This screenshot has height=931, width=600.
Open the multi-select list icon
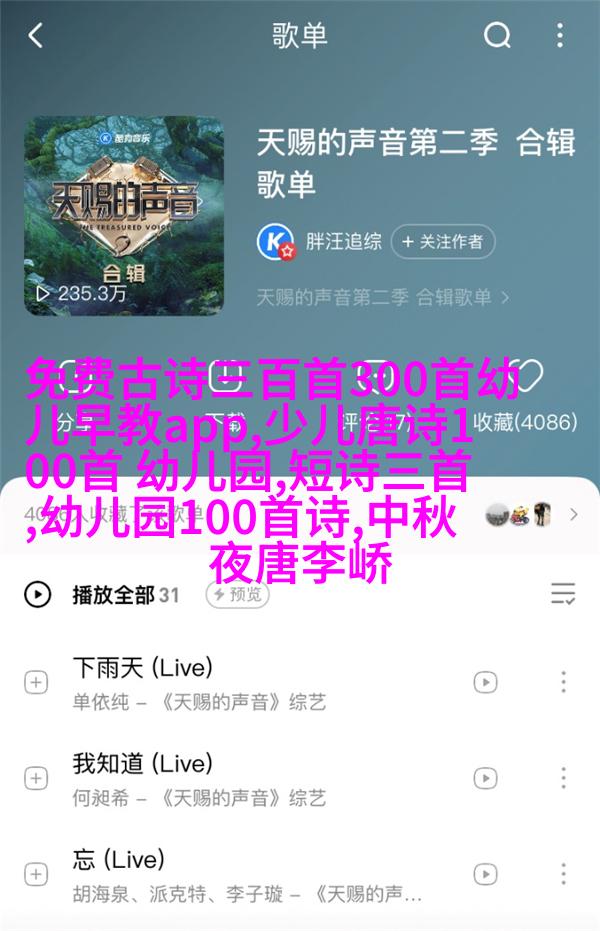(x=563, y=594)
